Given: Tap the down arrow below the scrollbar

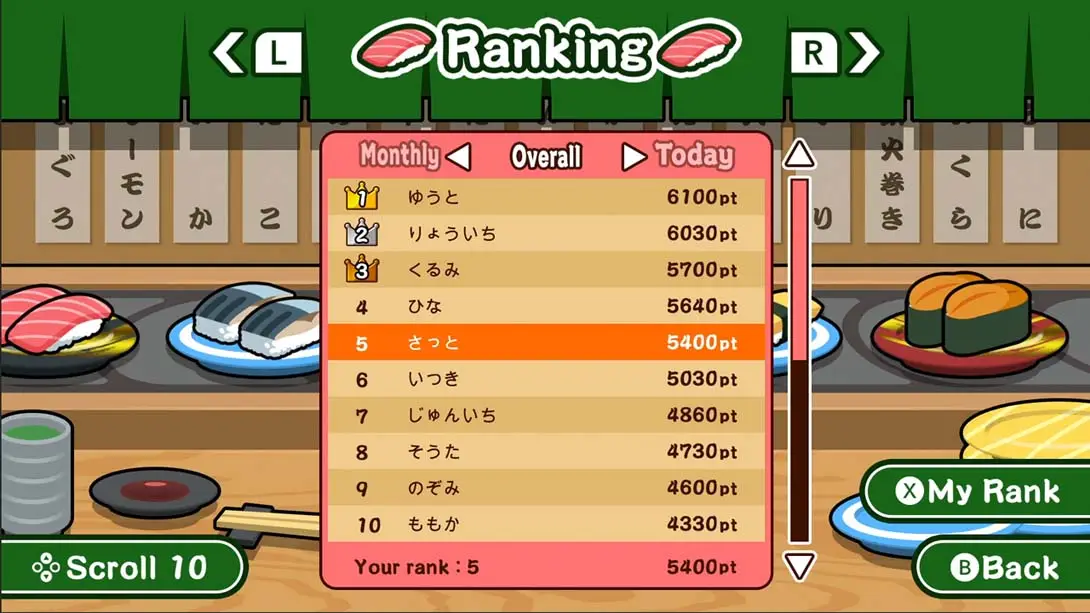Looking at the screenshot, I should click(799, 566).
